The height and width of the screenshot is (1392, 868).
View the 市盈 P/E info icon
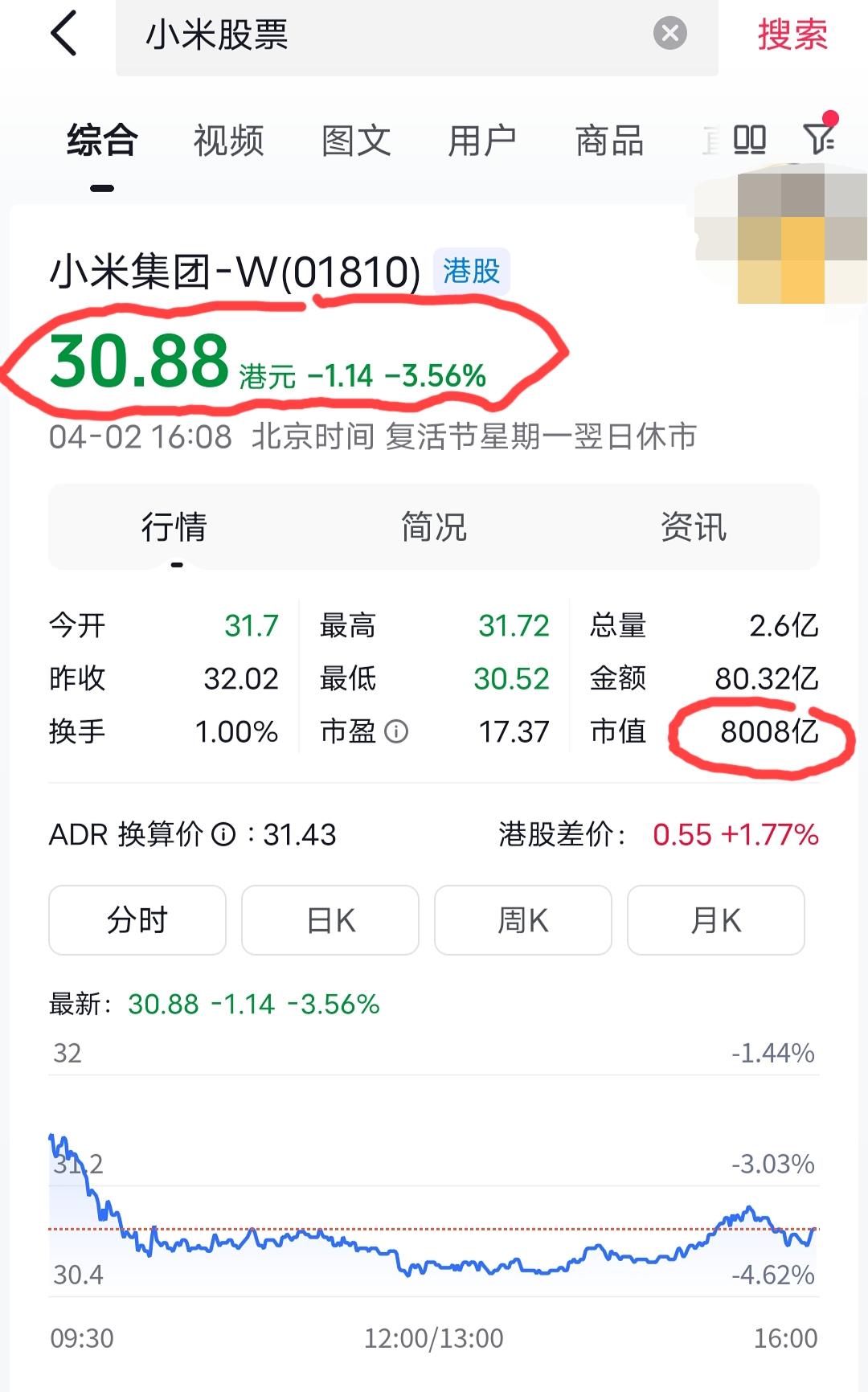click(395, 731)
